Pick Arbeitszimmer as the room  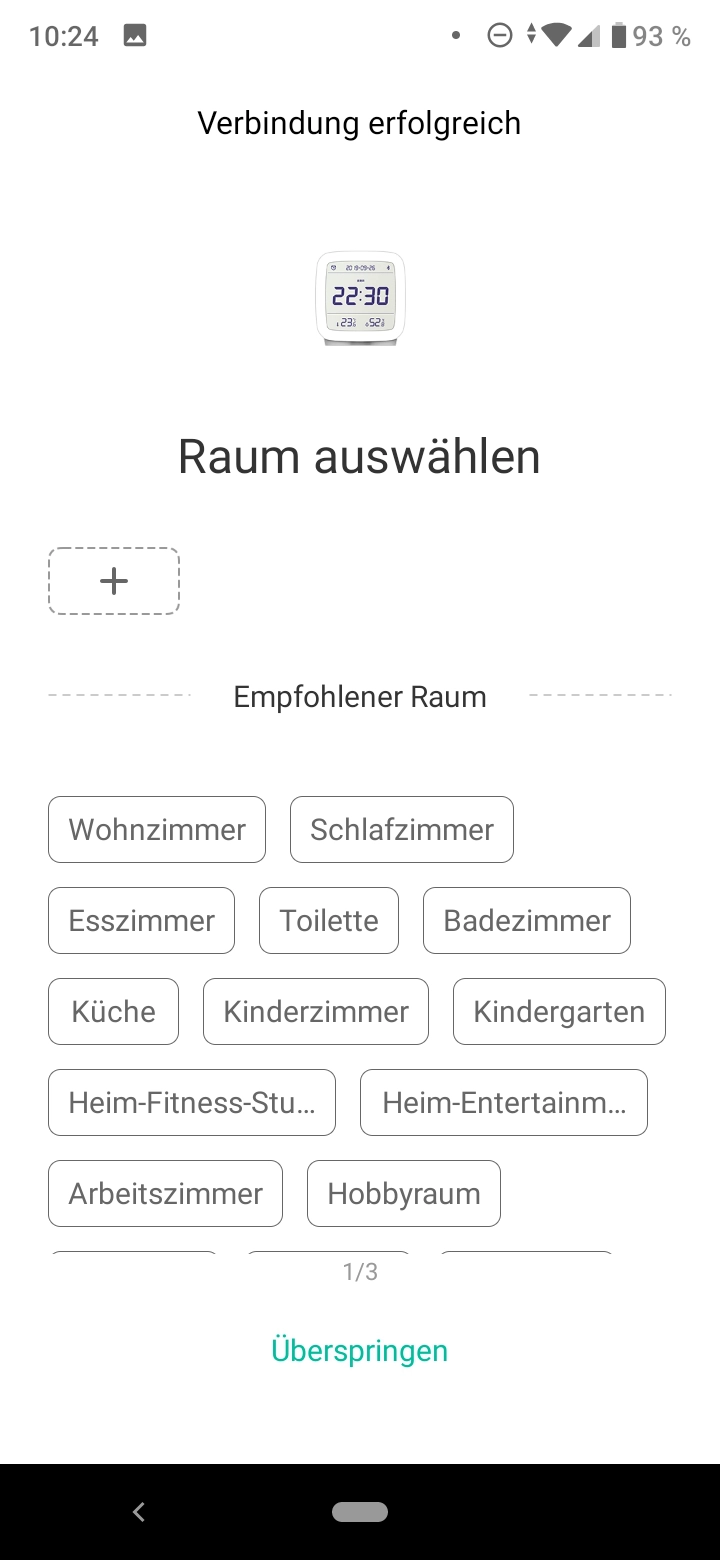[x=165, y=1193]
